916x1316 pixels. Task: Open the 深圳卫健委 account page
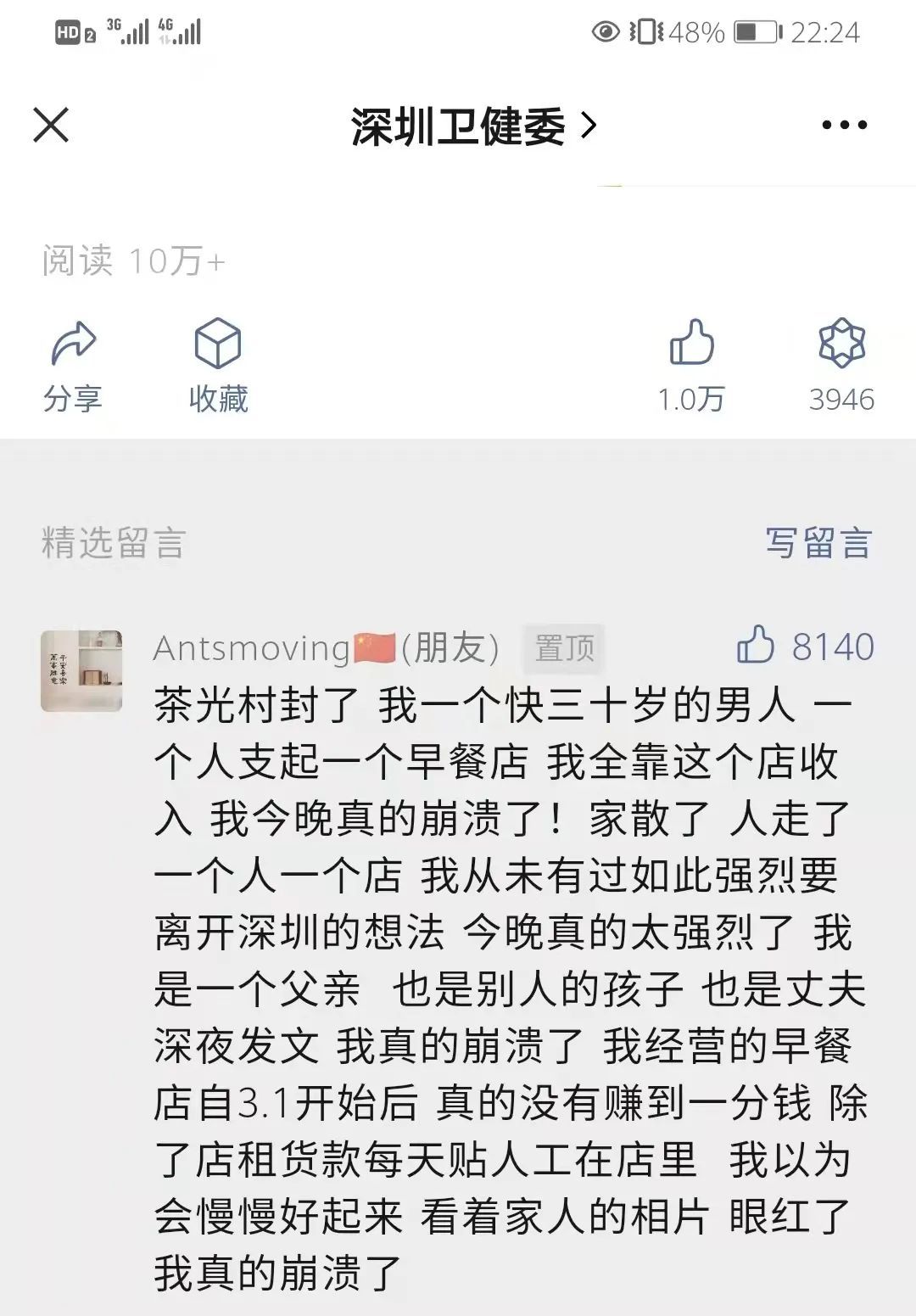pyautogui.click(x=473, y=127)
